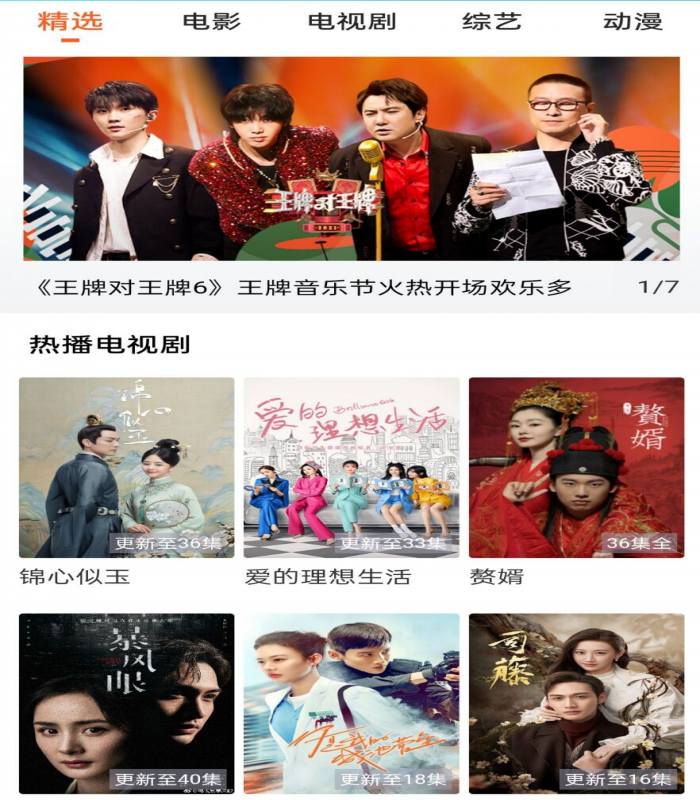Switch to the 电视剧 tab
Viewport: 700px width, 800px height.
(351, 22)
